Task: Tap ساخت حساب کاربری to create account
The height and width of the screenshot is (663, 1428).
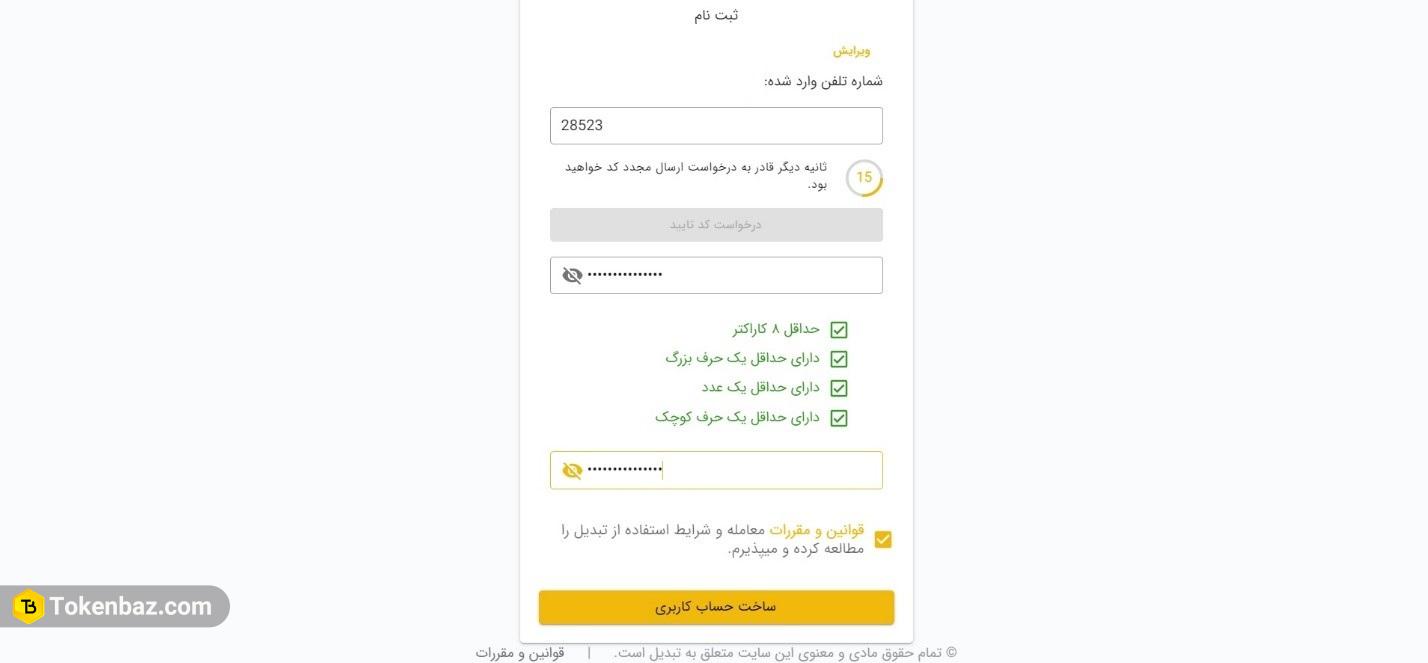Action: [716, 607]
